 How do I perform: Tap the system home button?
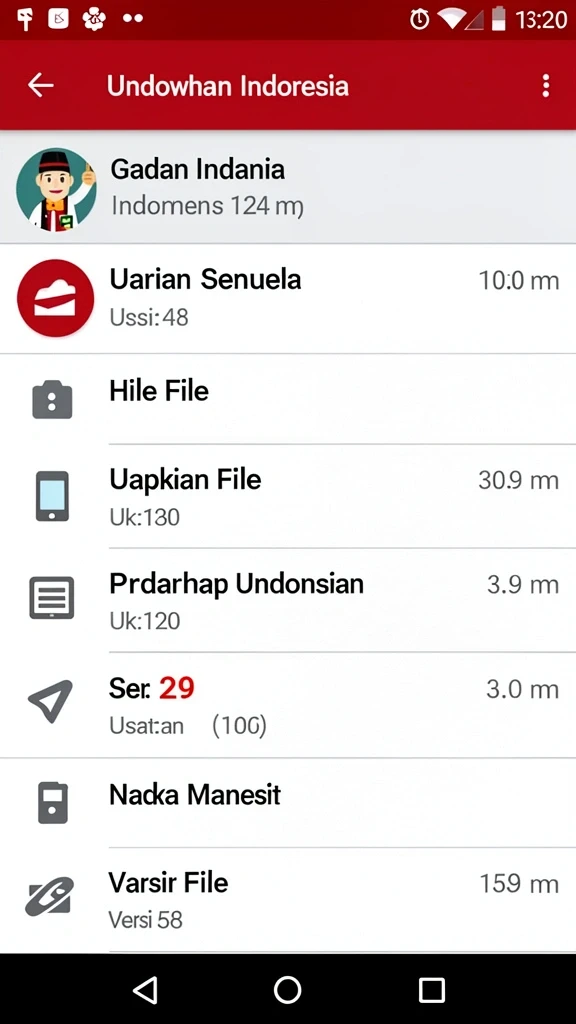click(x=287, y=990)
